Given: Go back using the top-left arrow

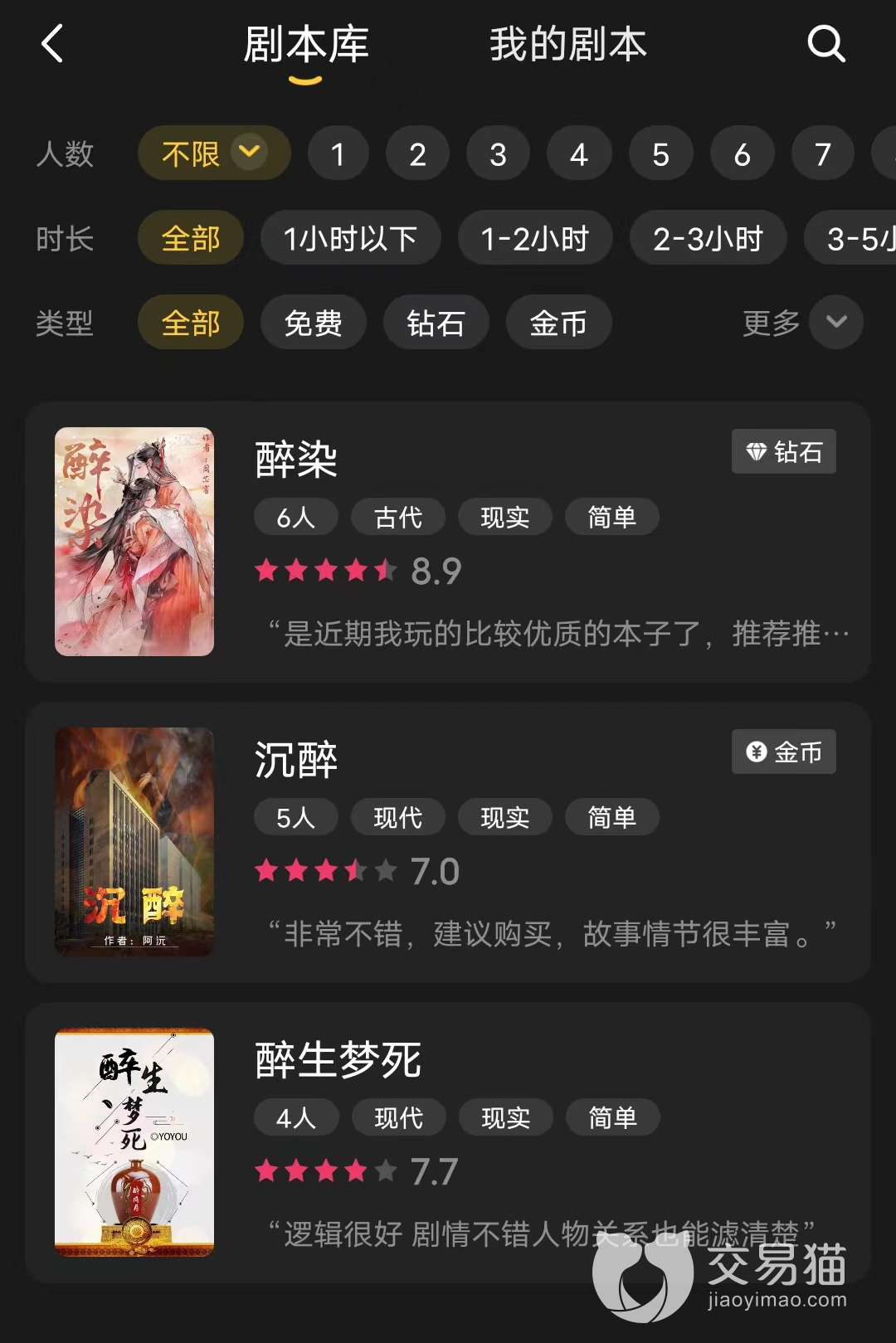Looking at the screenshot, I should point(52,44).
